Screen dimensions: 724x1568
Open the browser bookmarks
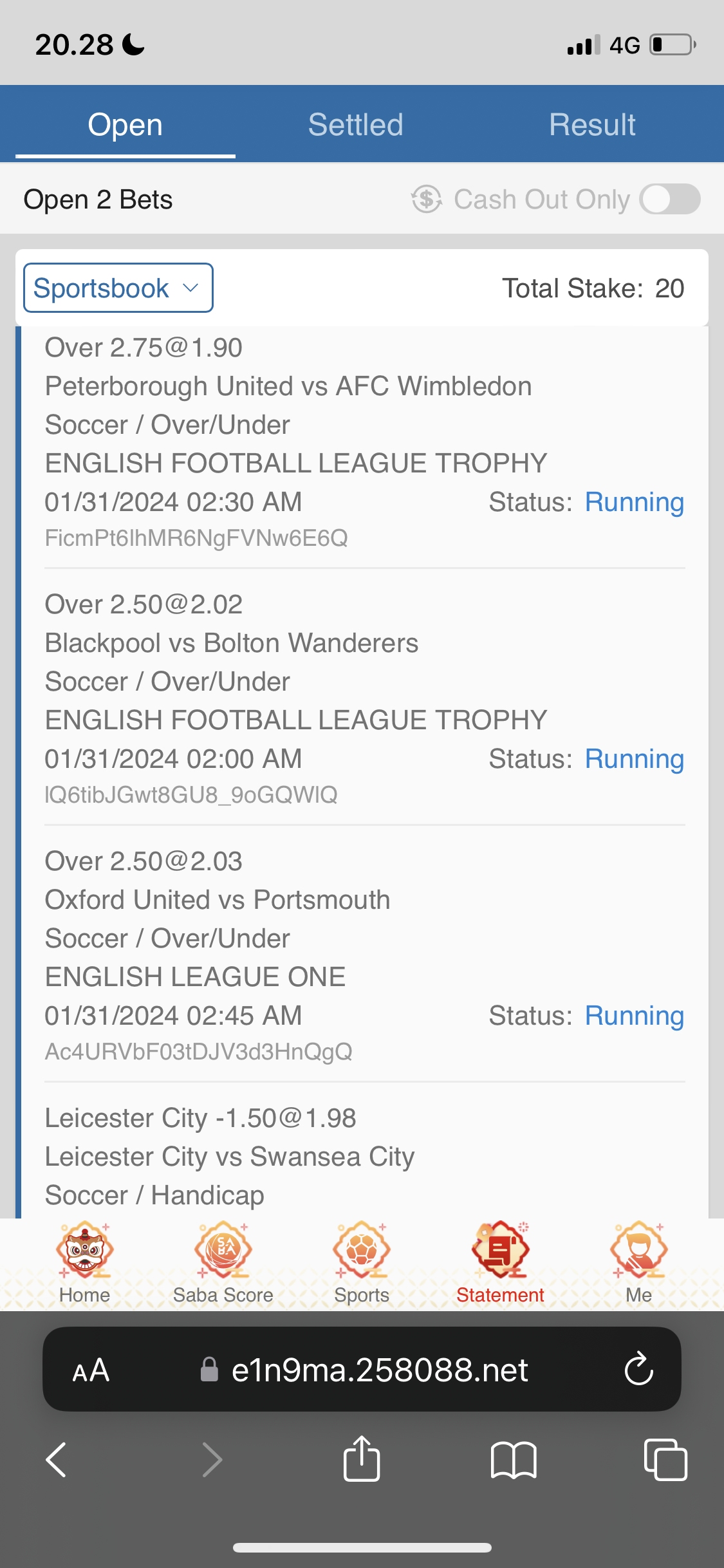tap(513, 1459)
